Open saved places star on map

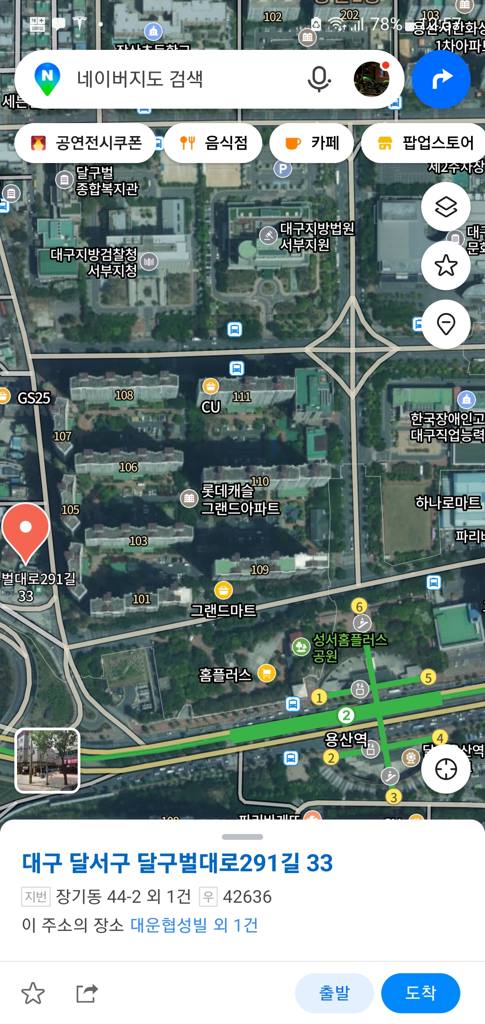tap(446, 265)
